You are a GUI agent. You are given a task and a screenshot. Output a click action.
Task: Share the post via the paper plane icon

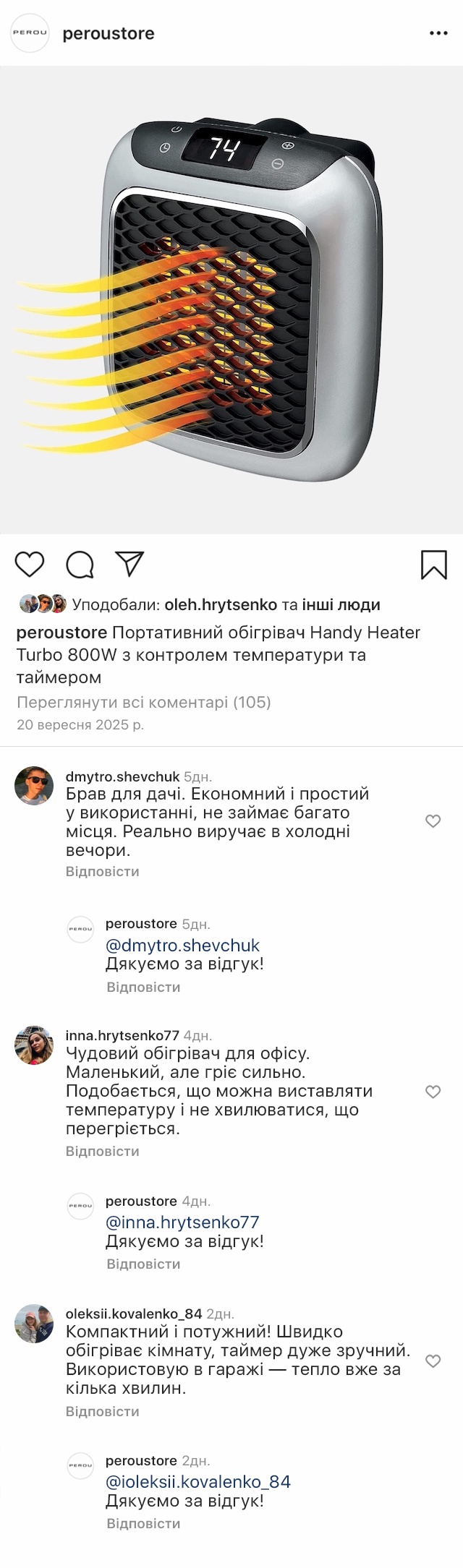pyautogui.click(x=129, y=565)
